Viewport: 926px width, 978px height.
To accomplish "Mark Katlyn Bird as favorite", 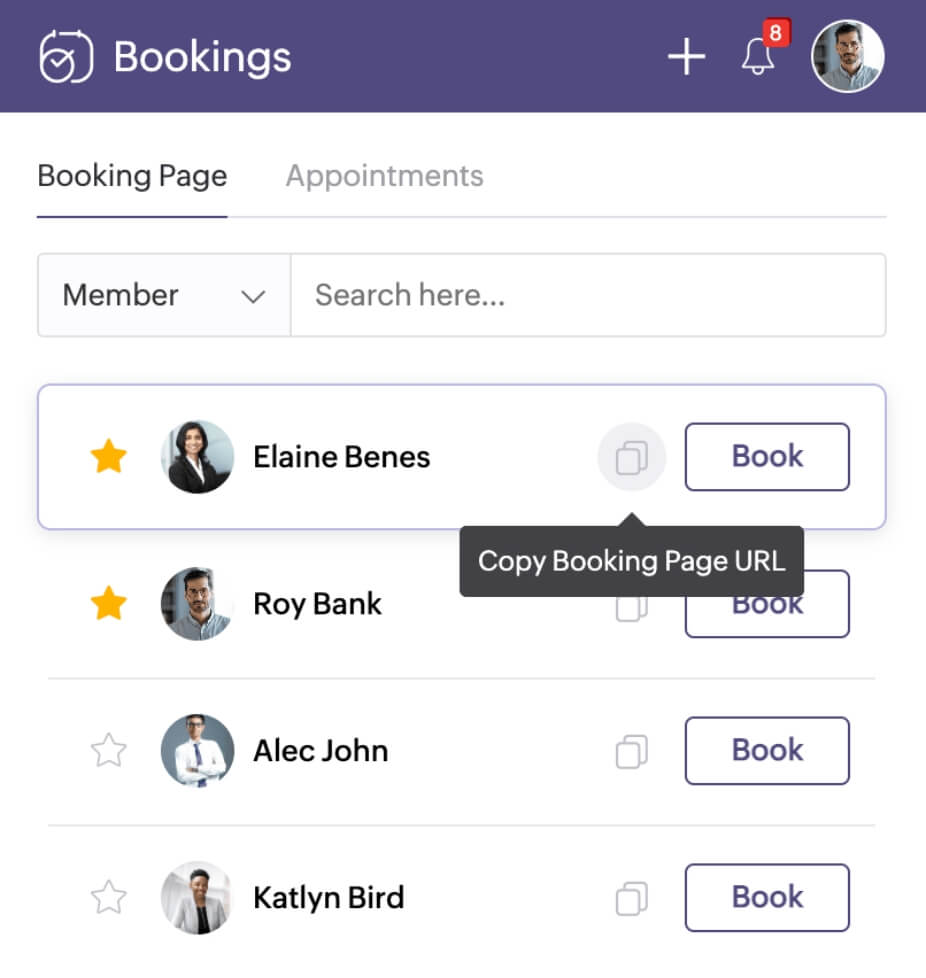I will [108, 898].
